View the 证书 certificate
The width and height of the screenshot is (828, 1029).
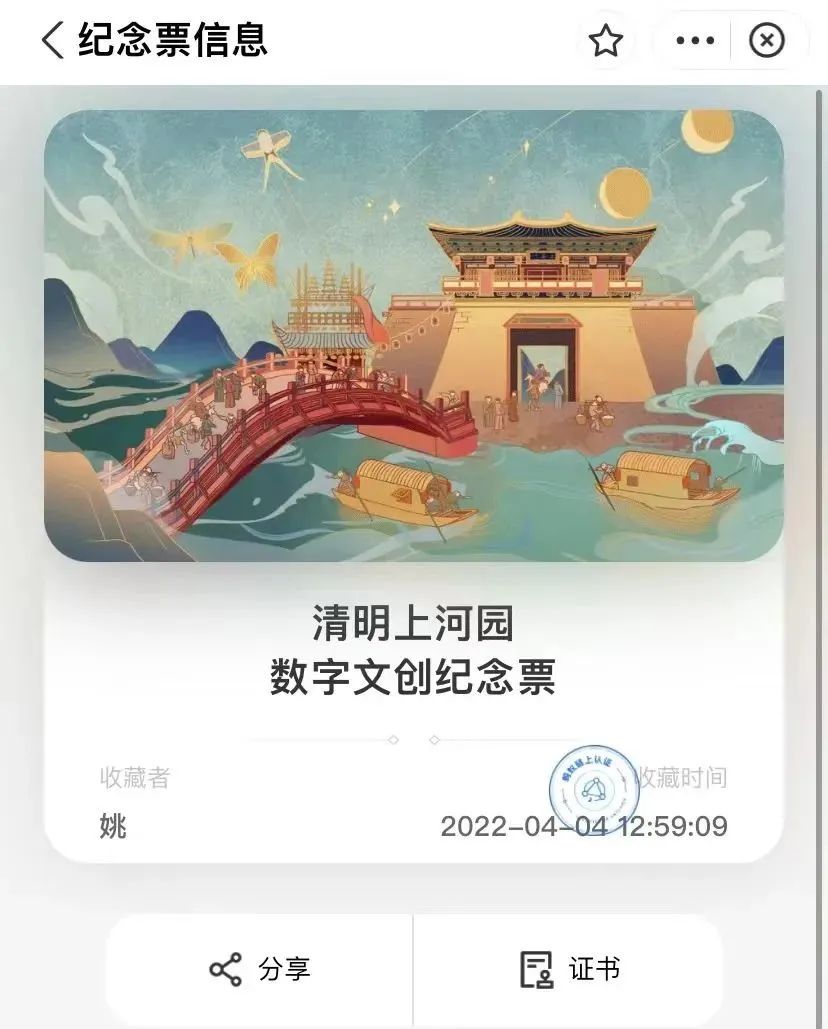click(570, 969)
